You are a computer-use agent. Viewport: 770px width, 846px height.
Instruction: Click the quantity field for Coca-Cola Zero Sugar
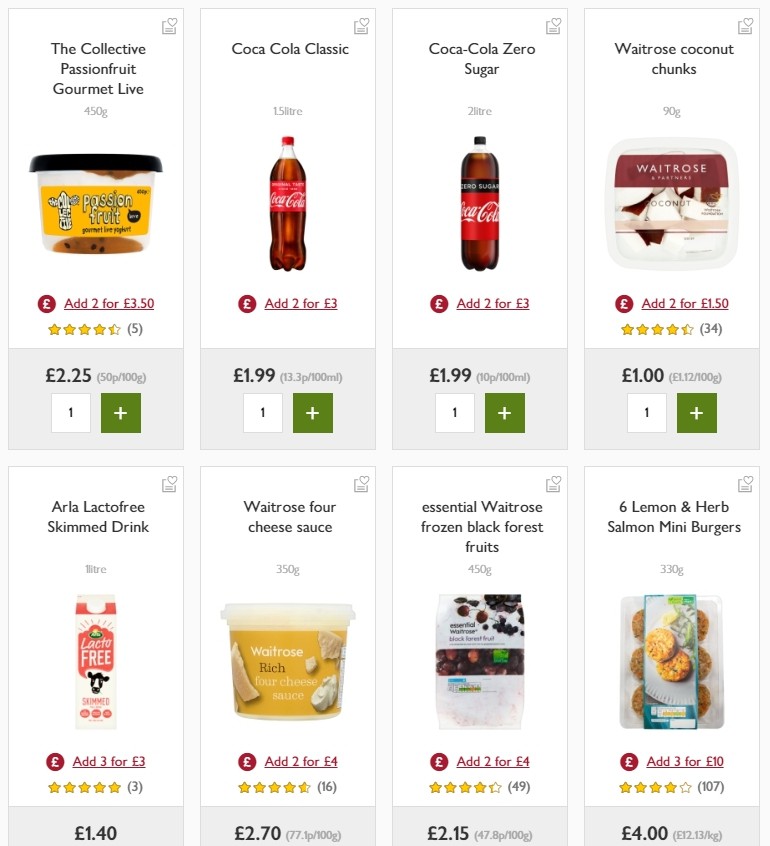[x=455, y=412]
